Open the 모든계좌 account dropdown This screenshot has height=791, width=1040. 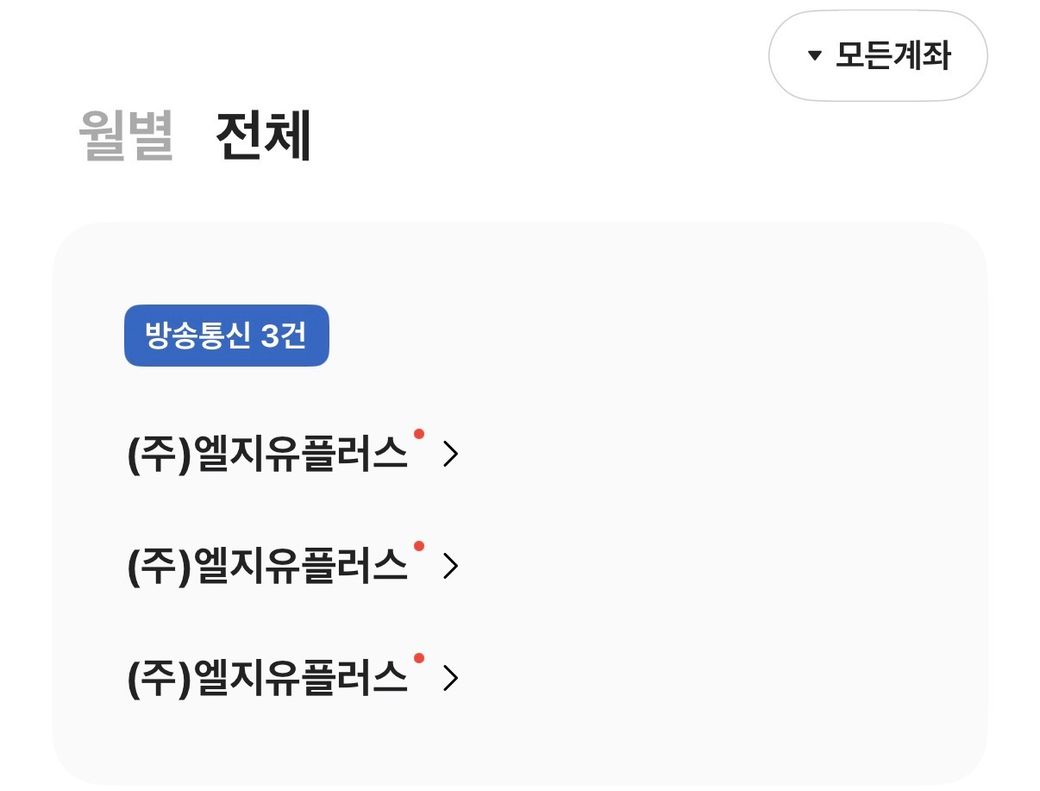pyautogui.click(x=877, y=56)
